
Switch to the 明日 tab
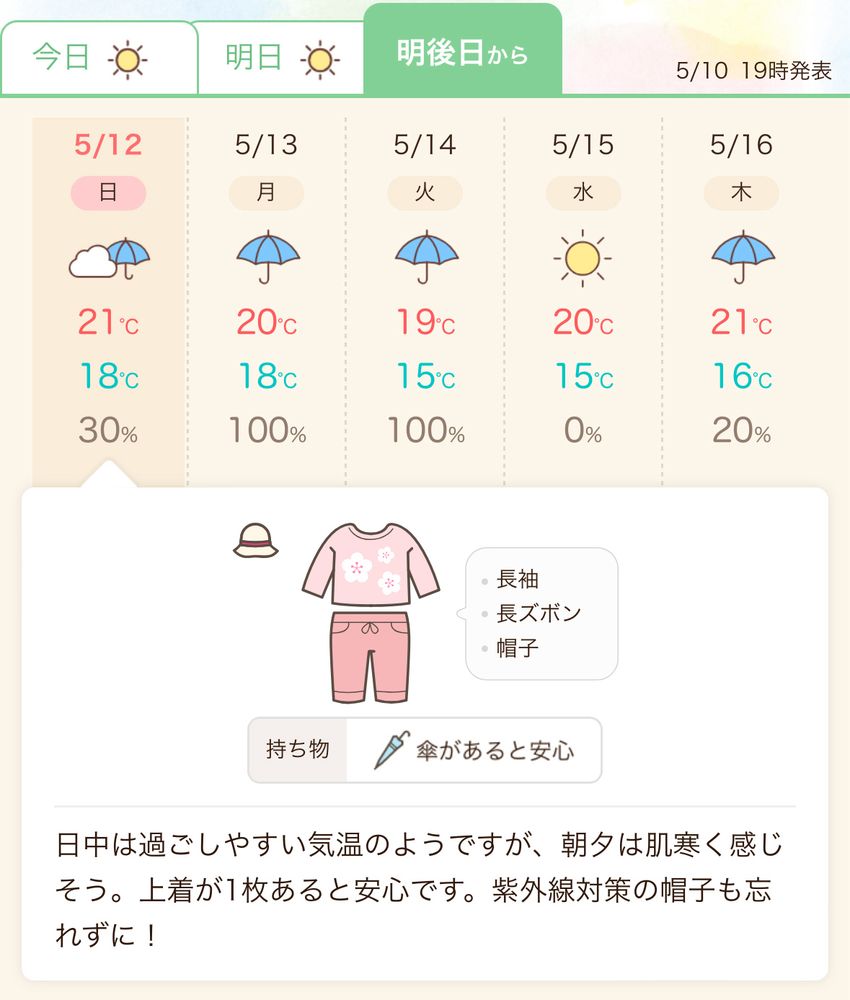(277, 58)
